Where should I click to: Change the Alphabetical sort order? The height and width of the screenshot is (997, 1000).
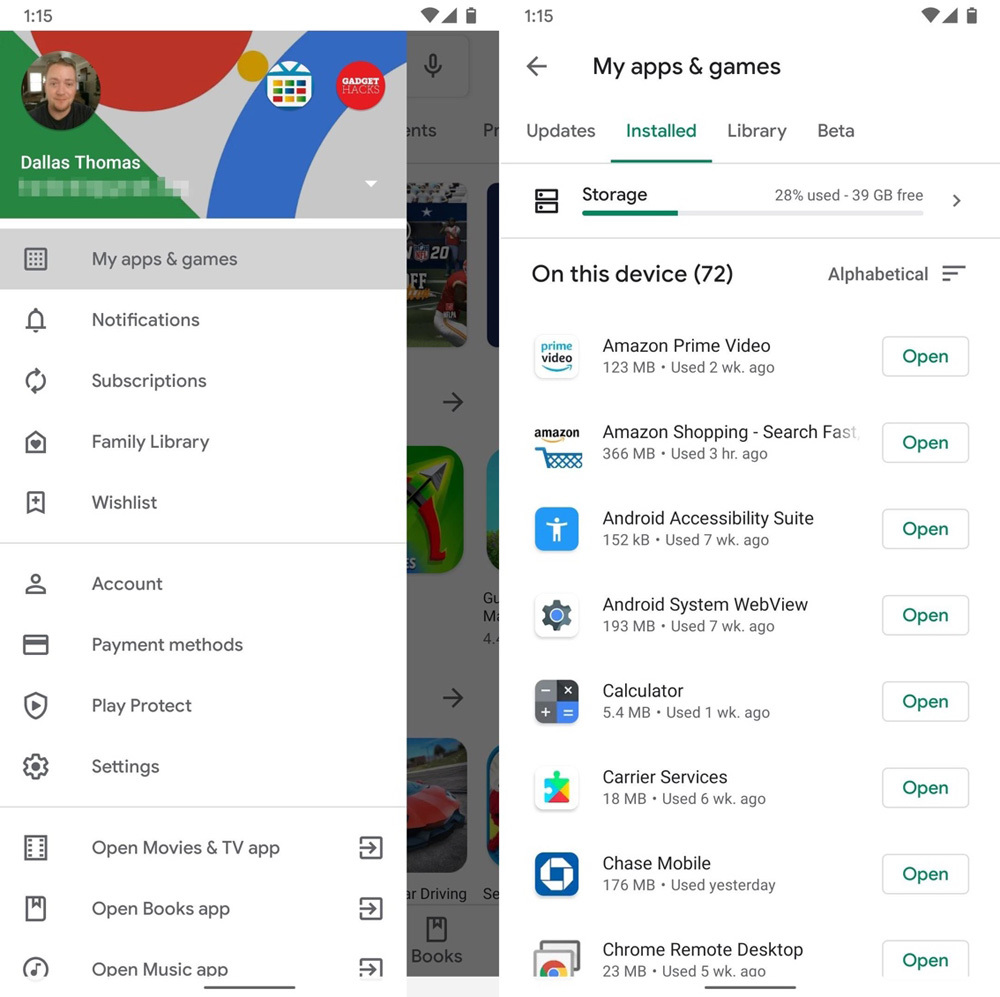pyautogui.click(x=896, y=274)
